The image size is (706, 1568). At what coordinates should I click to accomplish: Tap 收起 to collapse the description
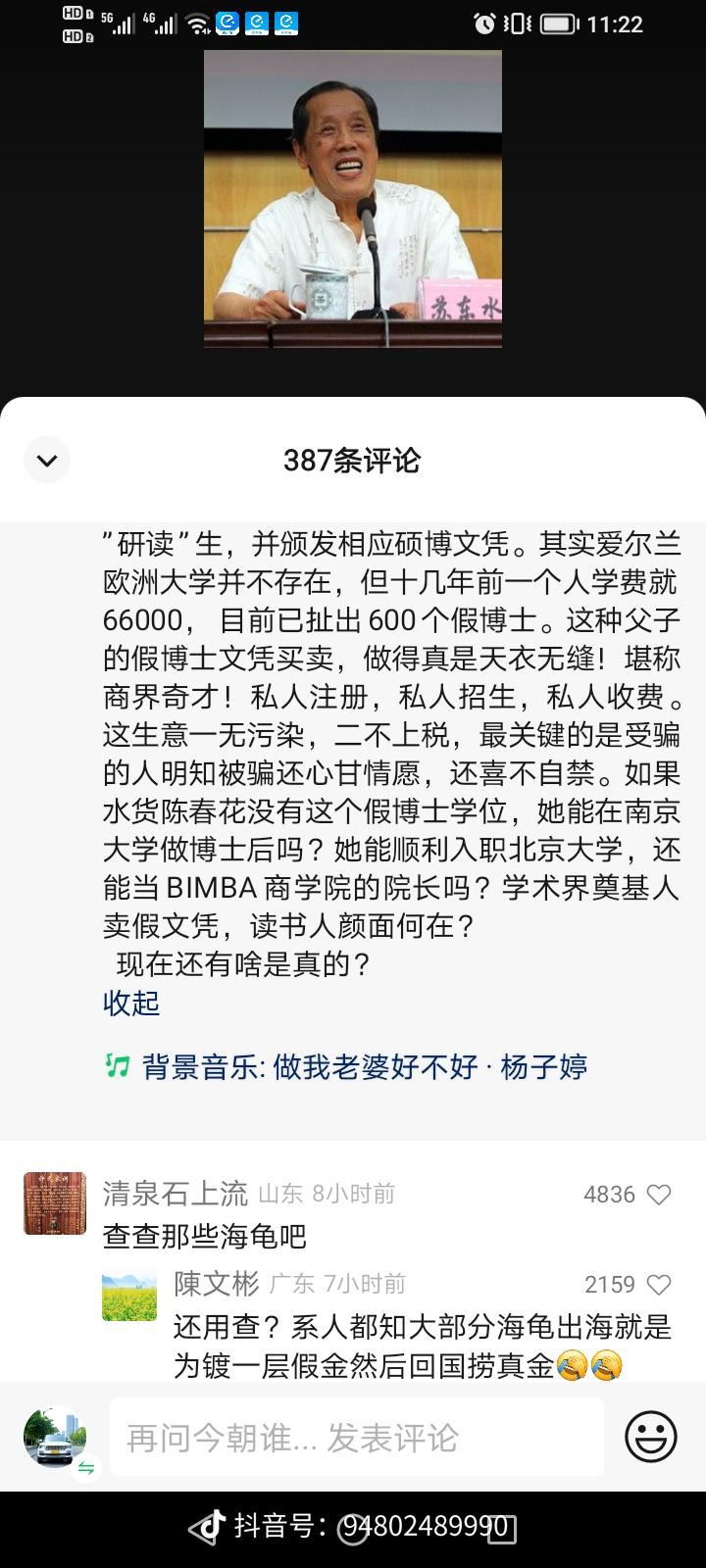131,1003
